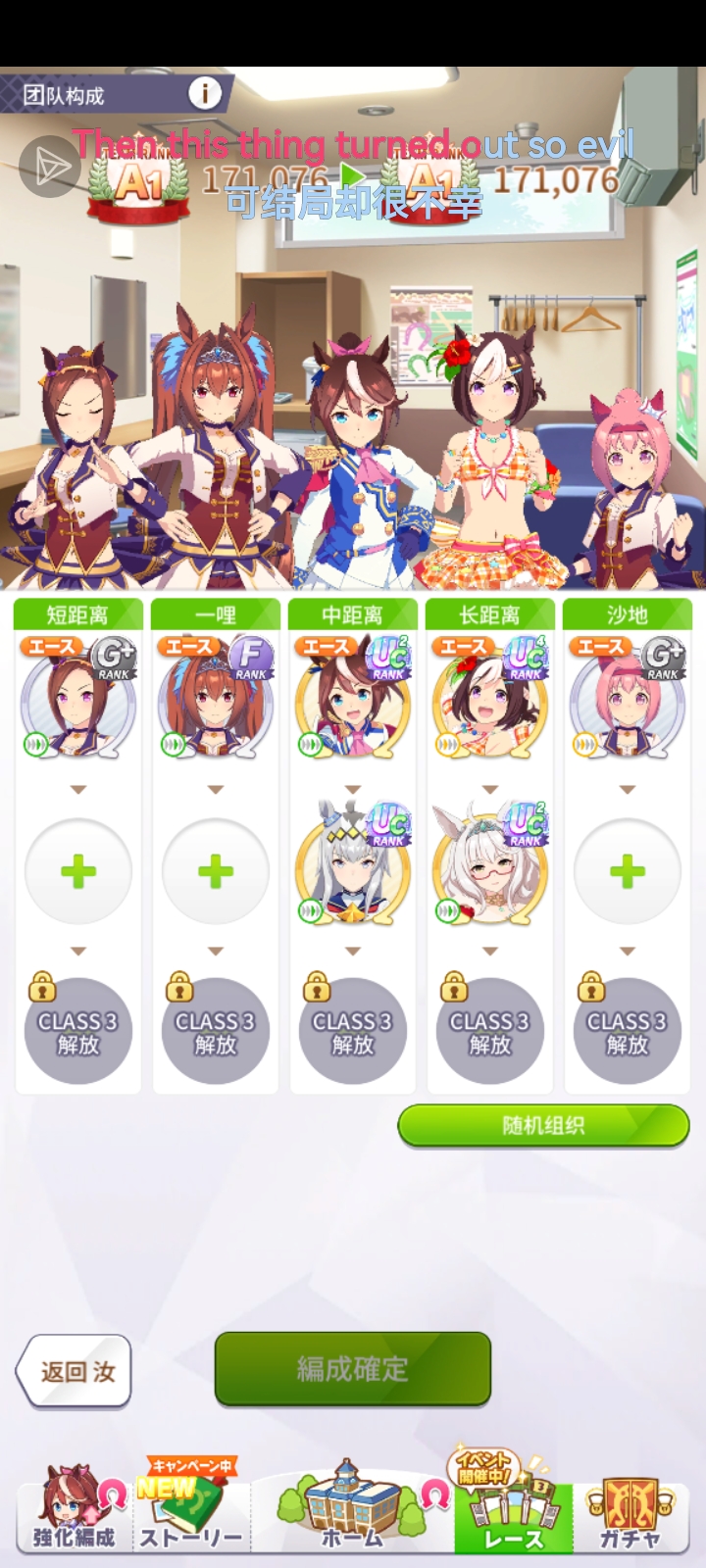This screenshot has width=706, height=1568.
Task: Add a second member to 沙地 slot
Action: pos(628,871)
